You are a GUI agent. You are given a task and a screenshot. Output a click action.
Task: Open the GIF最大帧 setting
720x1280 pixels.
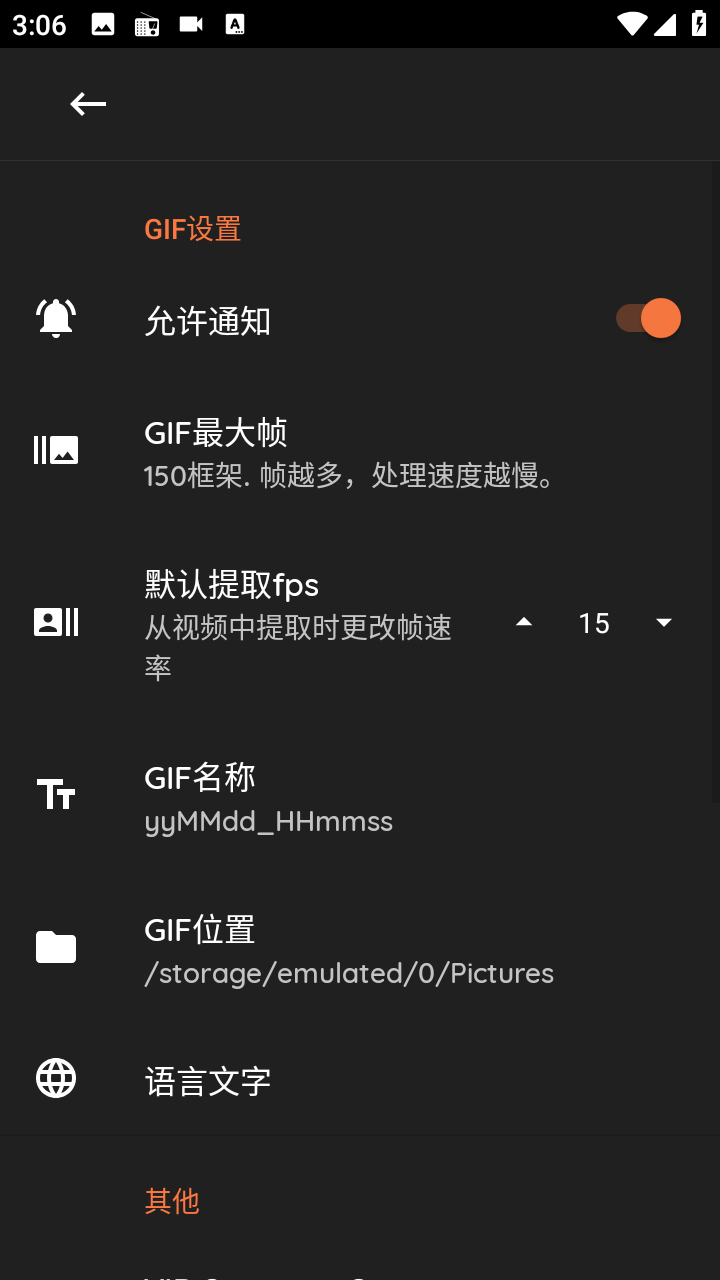360,453
